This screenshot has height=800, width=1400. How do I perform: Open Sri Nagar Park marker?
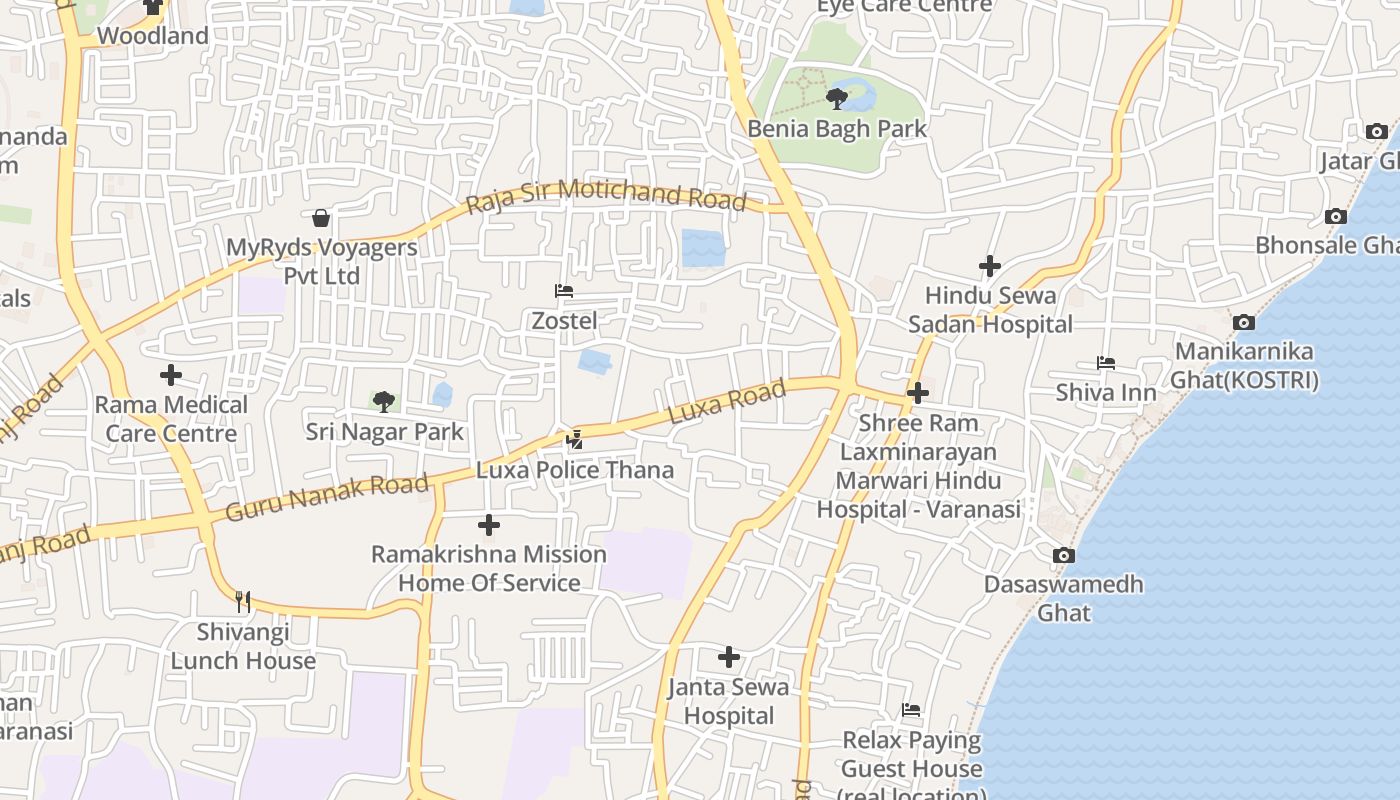coord(383,402)
